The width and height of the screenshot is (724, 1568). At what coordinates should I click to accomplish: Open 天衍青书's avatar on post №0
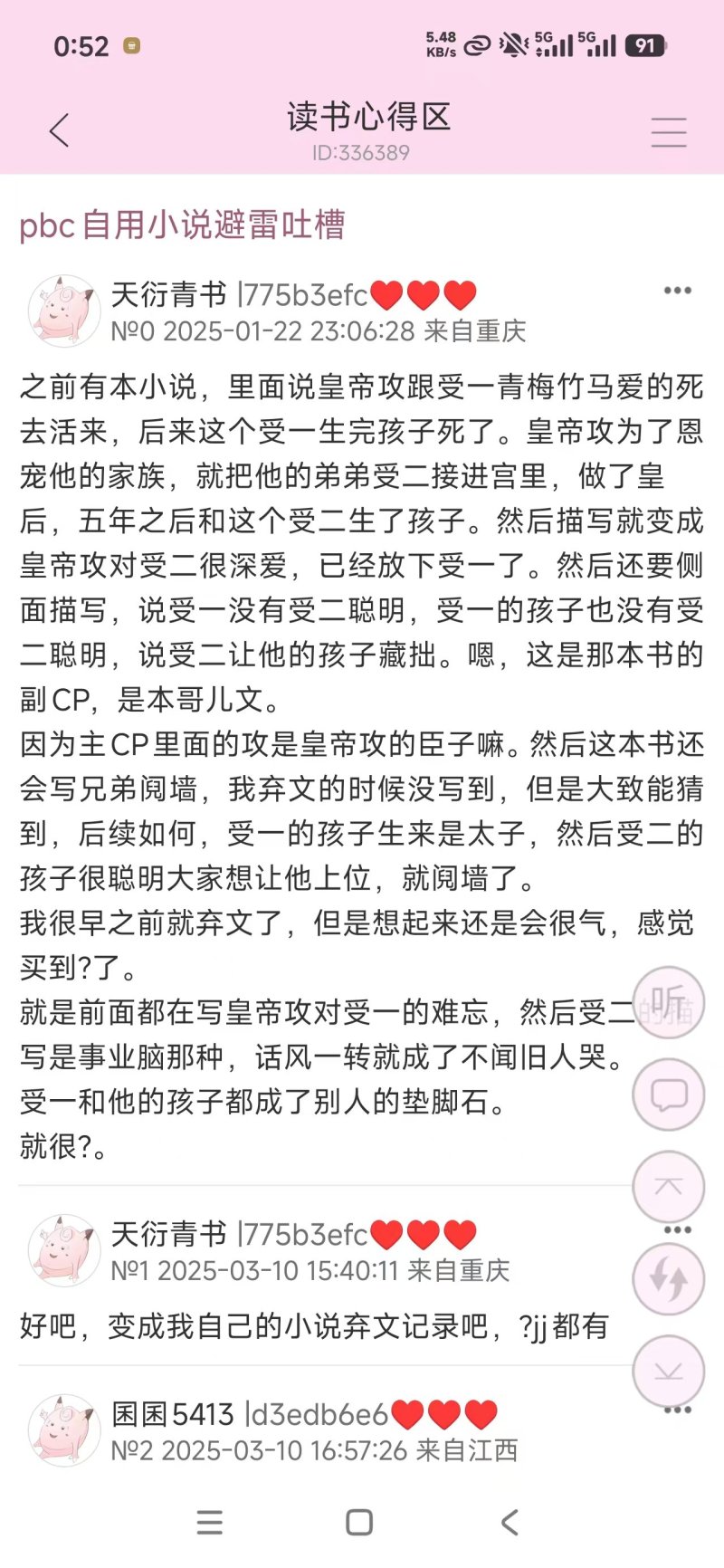click(x=63, y=311)
